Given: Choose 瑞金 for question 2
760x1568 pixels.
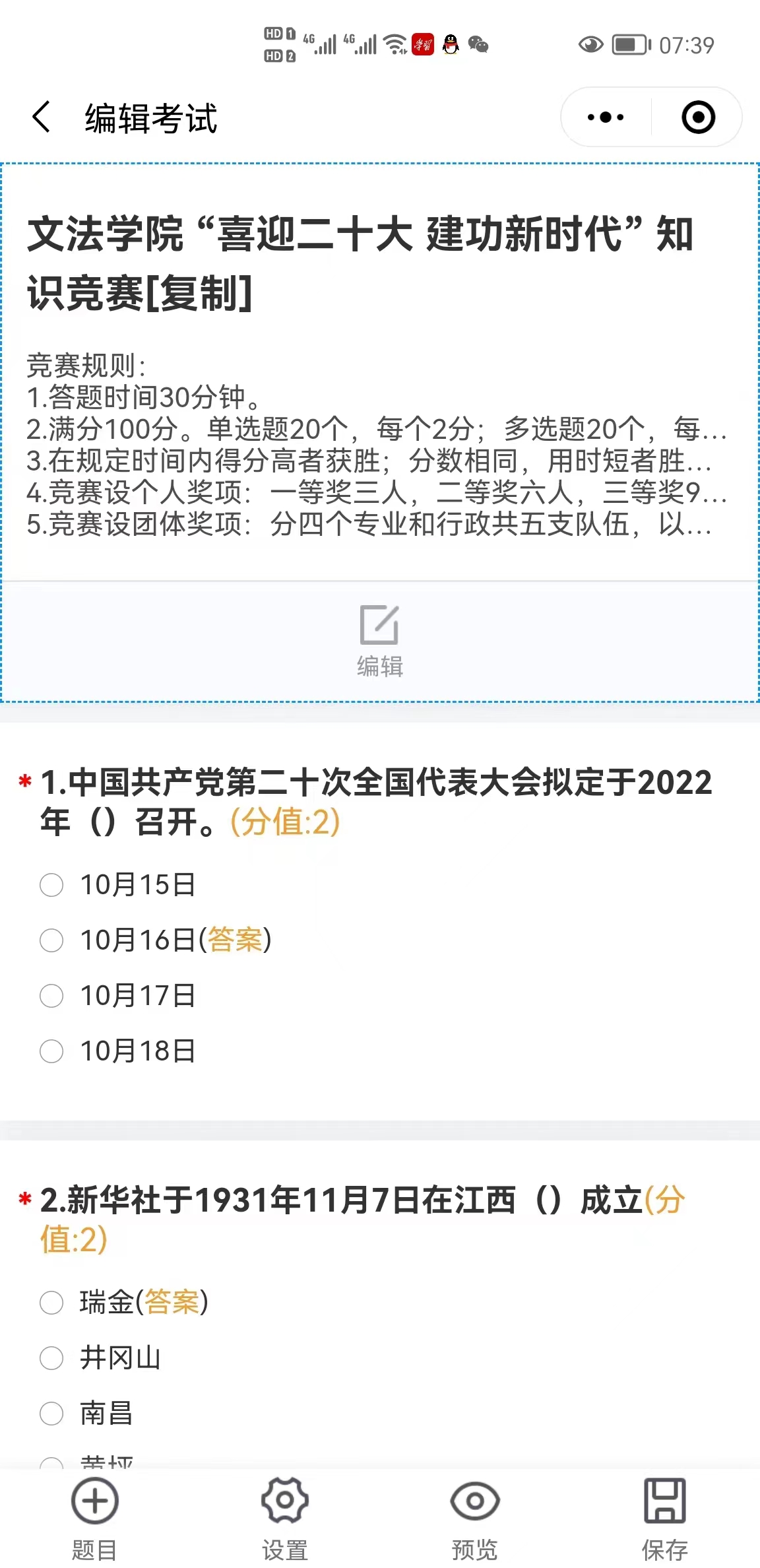Looking at the screenshot, I should pos(51,1303).
